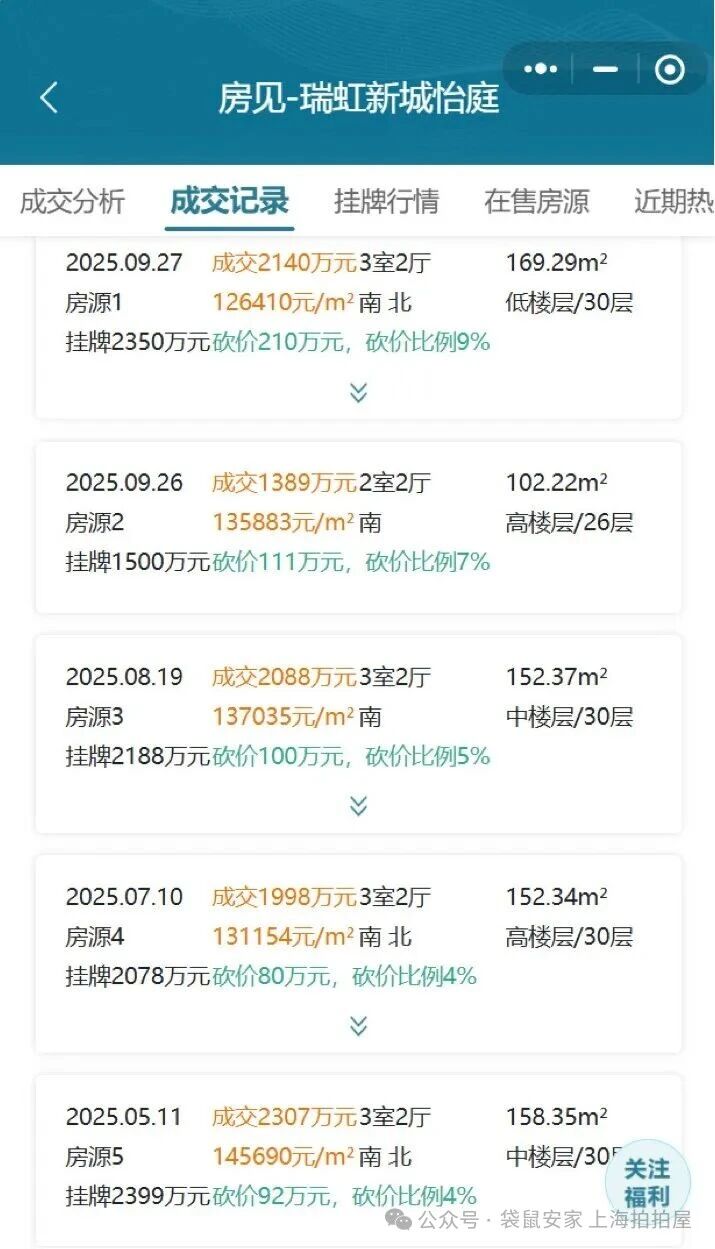715x1249 pixels.
Task: View the 在售房源 tab
Action: coord(537,201)
